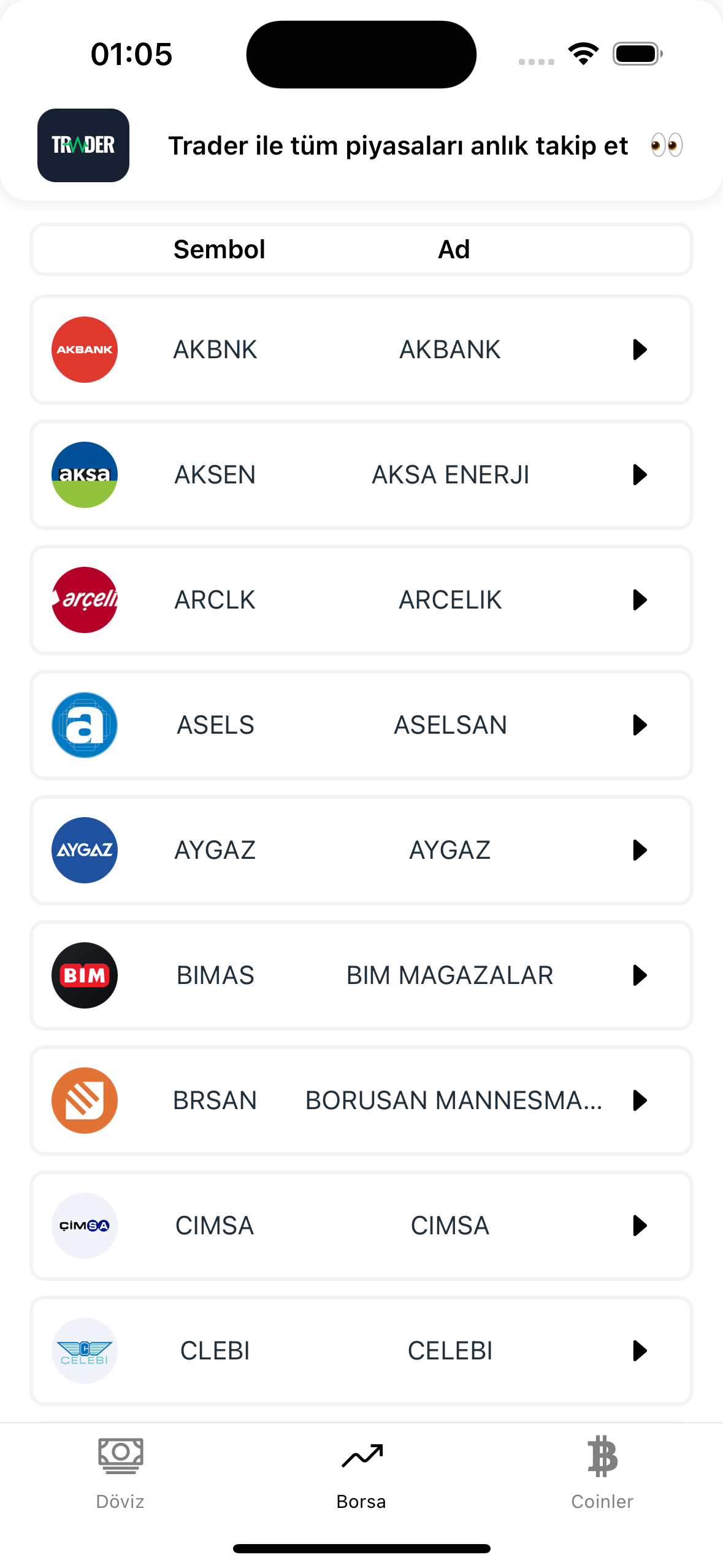The height and width of the screenshot is (1568, 723).
Task: Open the ASELS Aselsan row
Action: point(361,725)
